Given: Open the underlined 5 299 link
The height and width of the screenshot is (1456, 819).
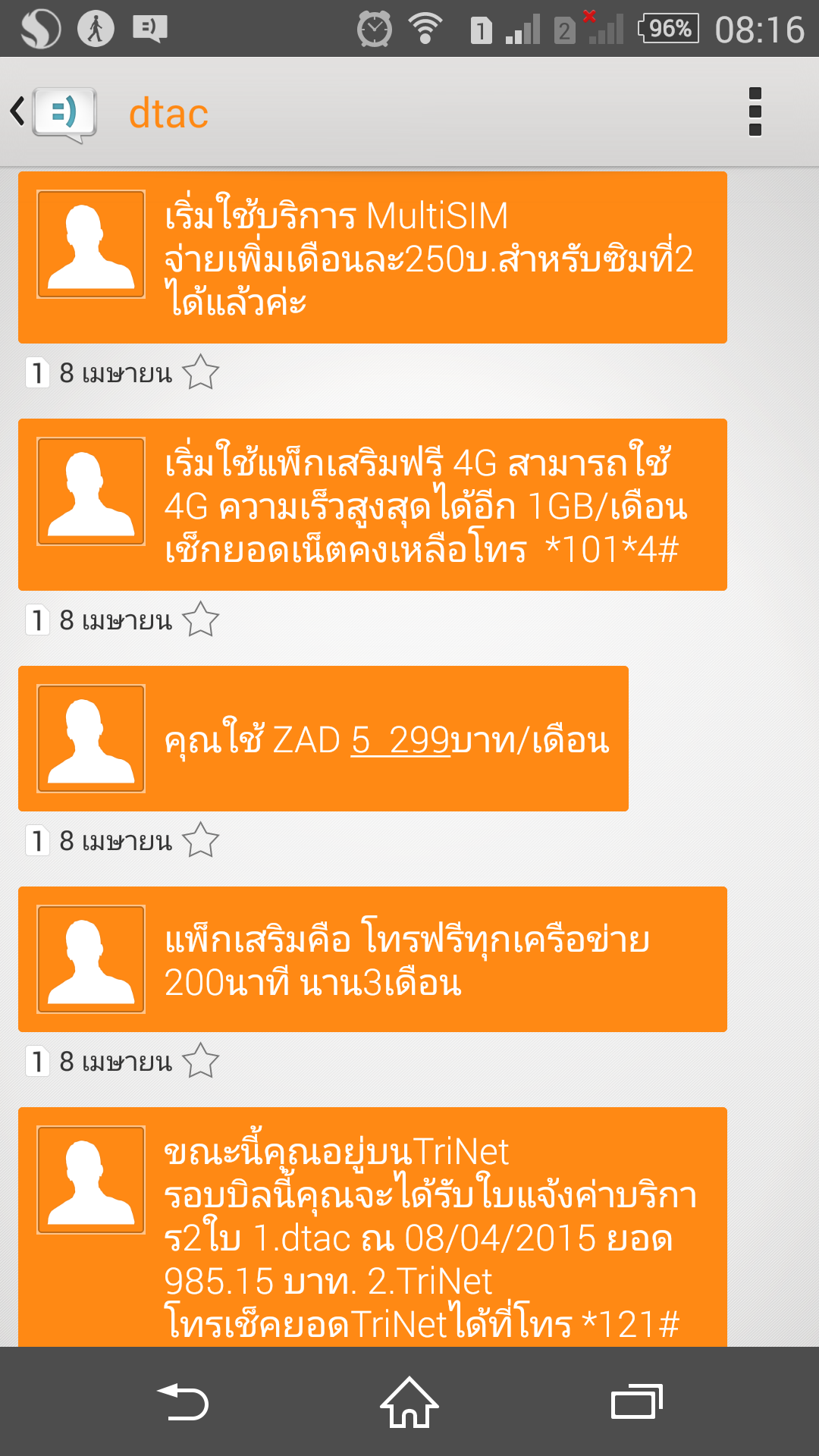Looking at the screenshot, I should click(400, 740).
